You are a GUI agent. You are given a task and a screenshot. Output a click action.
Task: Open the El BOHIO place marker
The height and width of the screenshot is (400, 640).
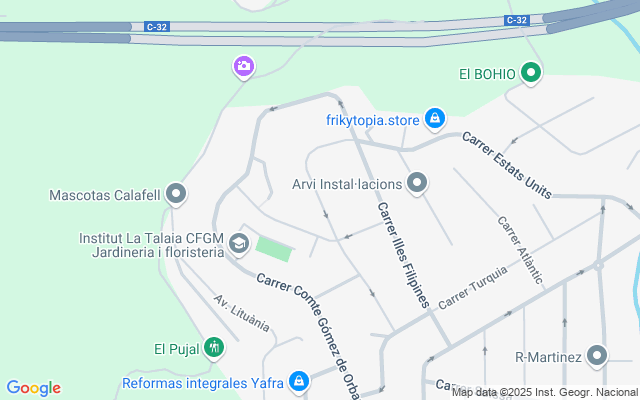pos(531,72)
